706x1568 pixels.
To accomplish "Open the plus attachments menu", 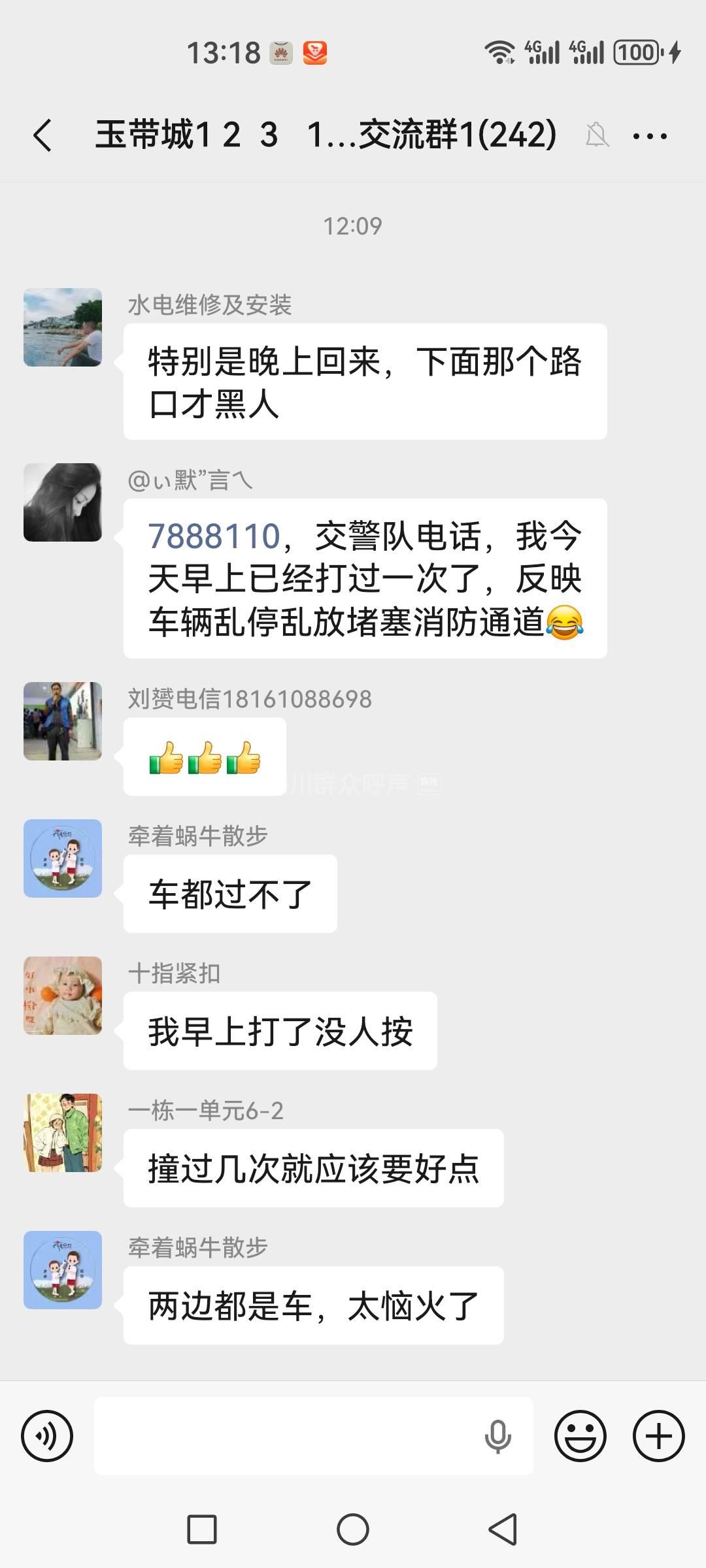I will point(658,1436).
